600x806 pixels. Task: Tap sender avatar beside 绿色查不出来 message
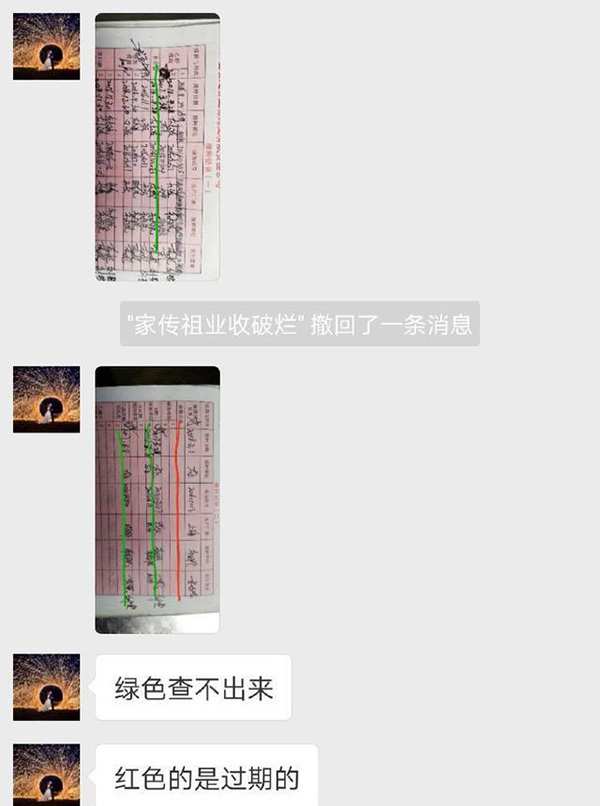46,687
